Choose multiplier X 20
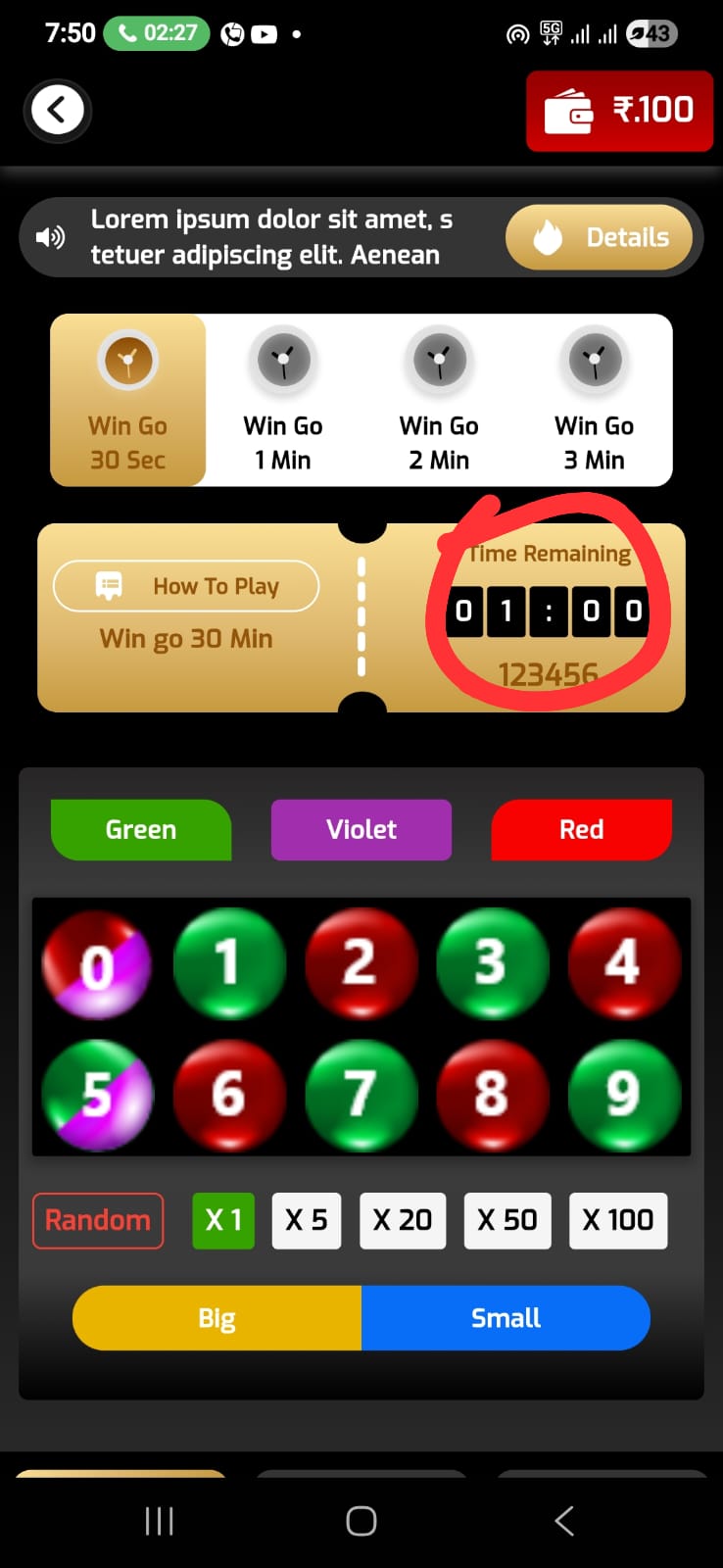Screen dimensions: 723x1568 coord(403,1220)
